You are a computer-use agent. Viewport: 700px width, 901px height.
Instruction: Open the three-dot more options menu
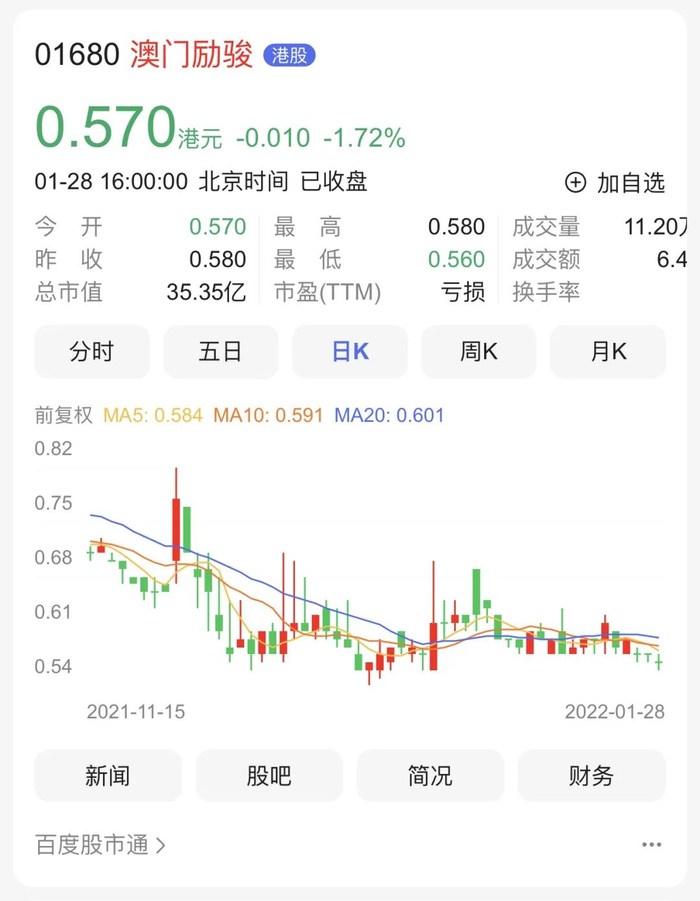coord(652,845)
